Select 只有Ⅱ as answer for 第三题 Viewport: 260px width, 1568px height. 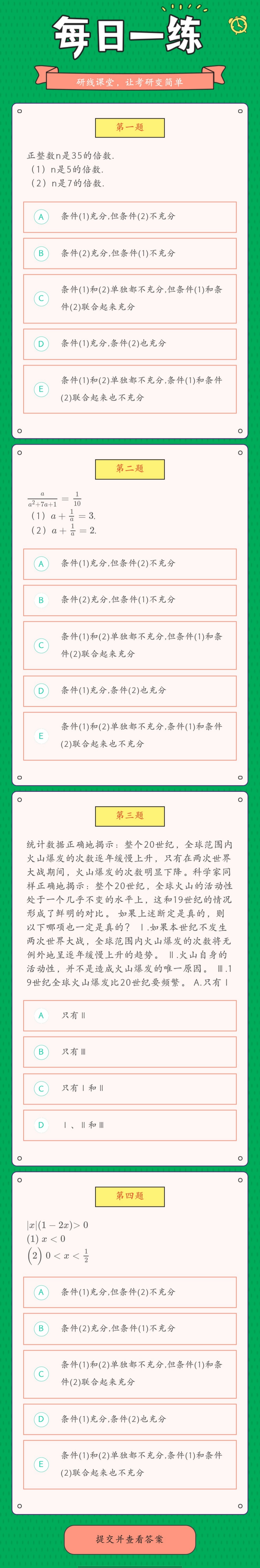(x=130, y=1015)
